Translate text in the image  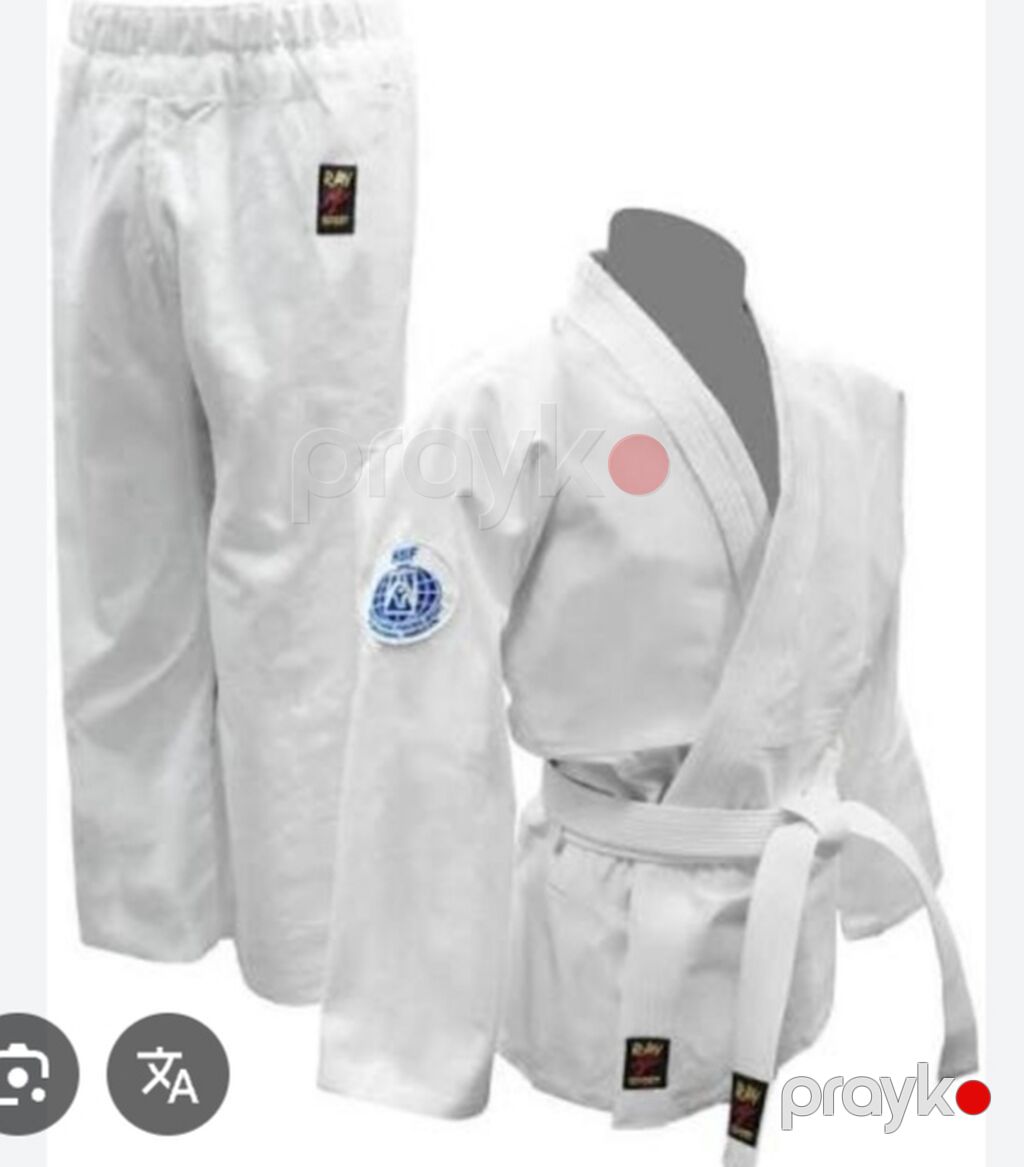pos(168,1073)
